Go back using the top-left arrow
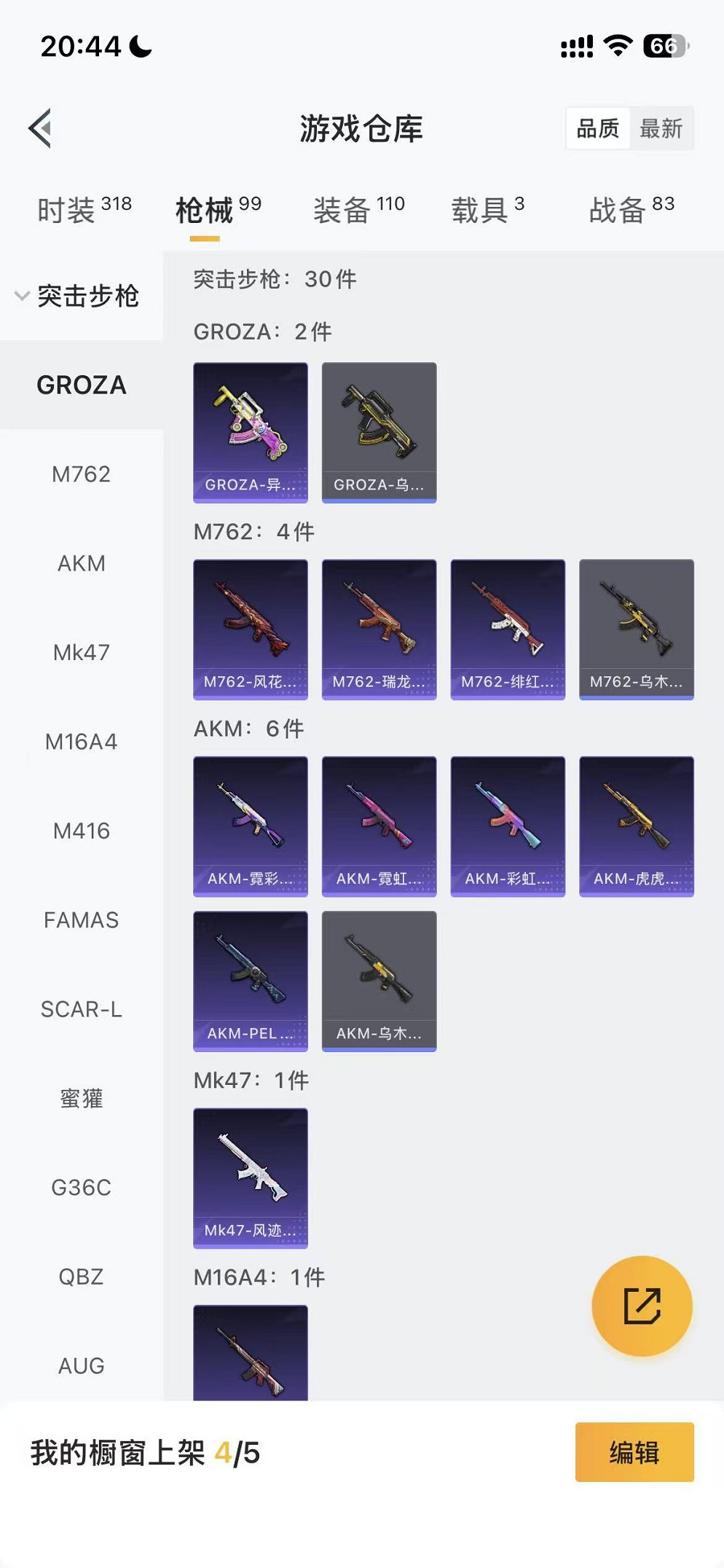This screenshot has width=724, height=1568. coord(42,128)
